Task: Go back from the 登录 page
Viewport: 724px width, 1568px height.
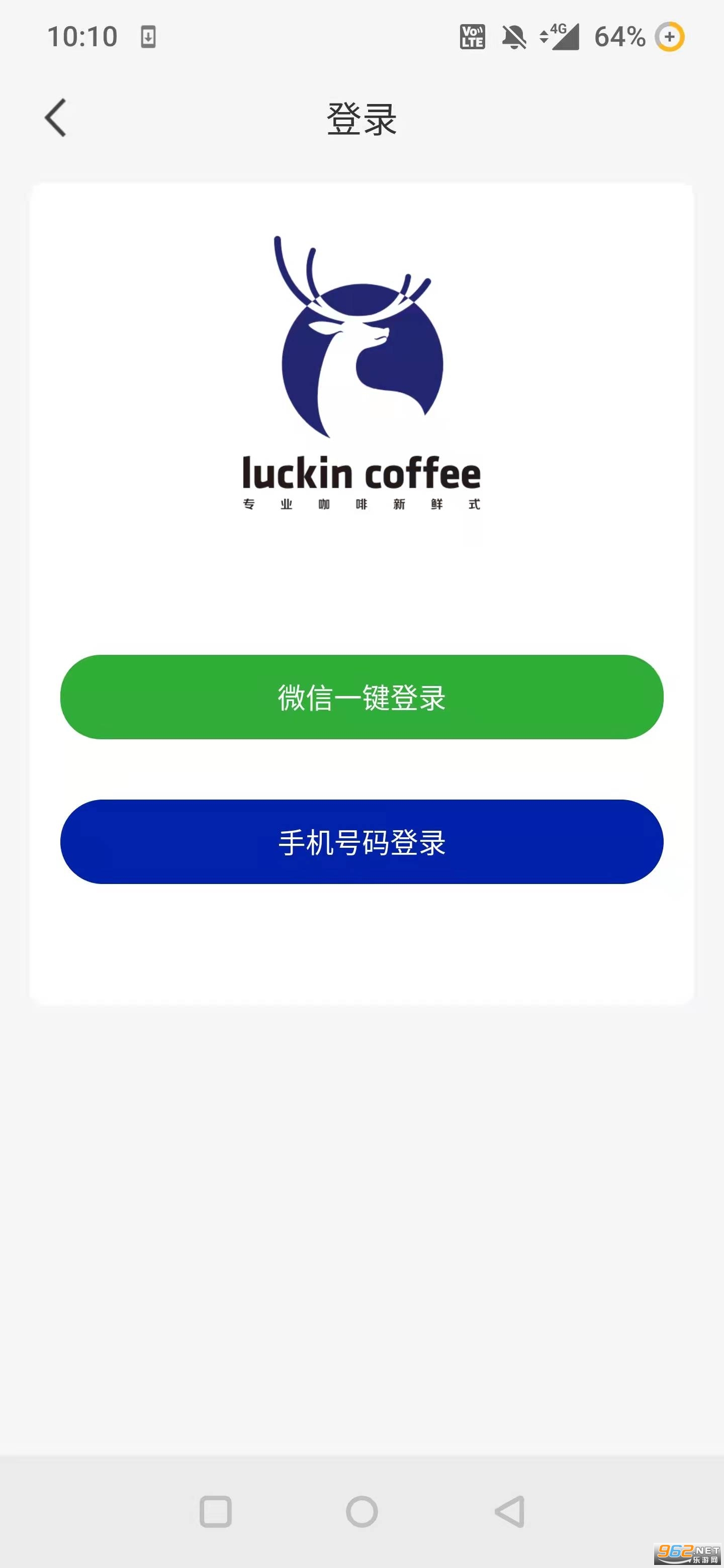Action: 56,118
